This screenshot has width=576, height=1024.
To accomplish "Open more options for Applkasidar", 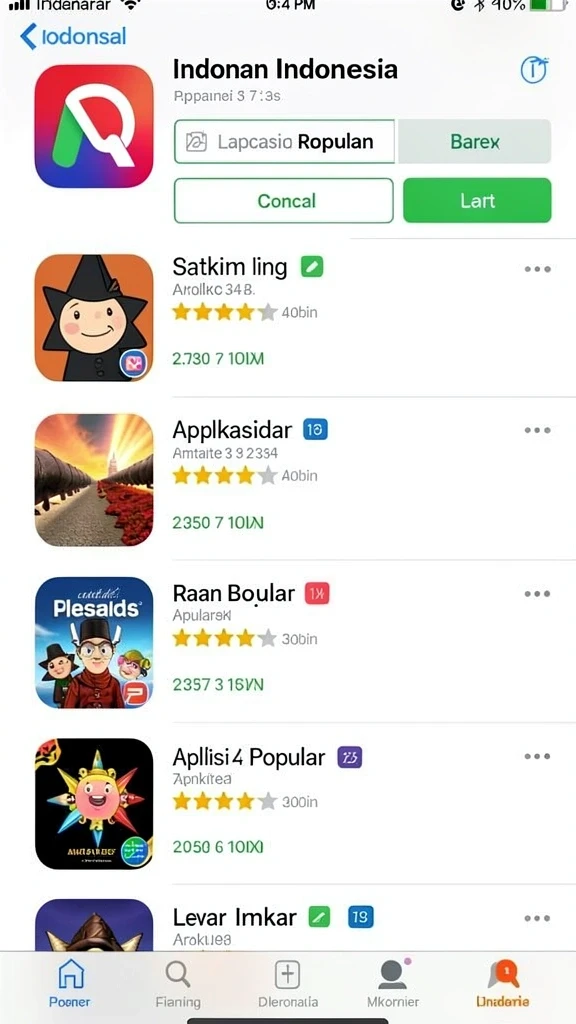I will point(537,430).
